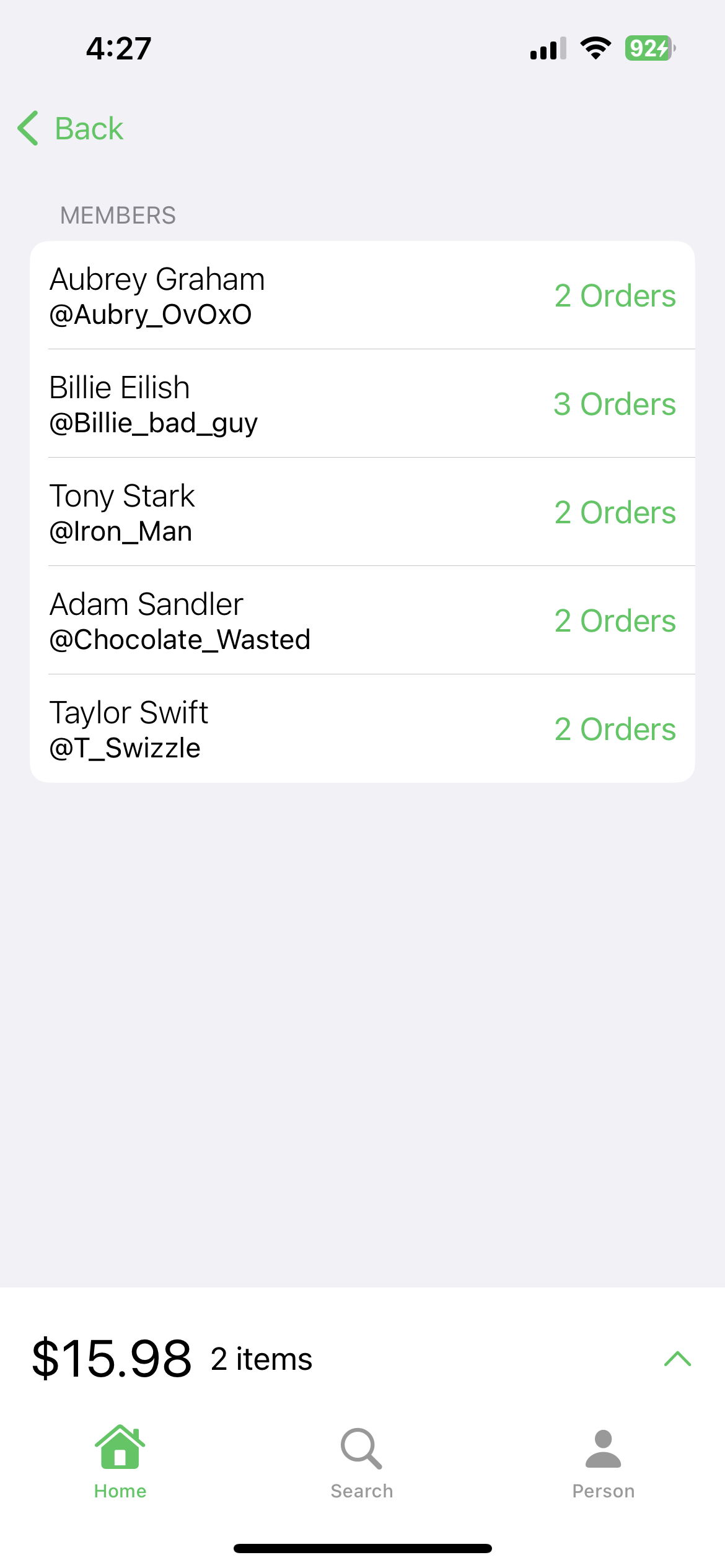Image resolution: width=725 pixels, height=1568 pixels.
Task: Open Aubrey Graham's member row
Action: (x=362, y=295)
